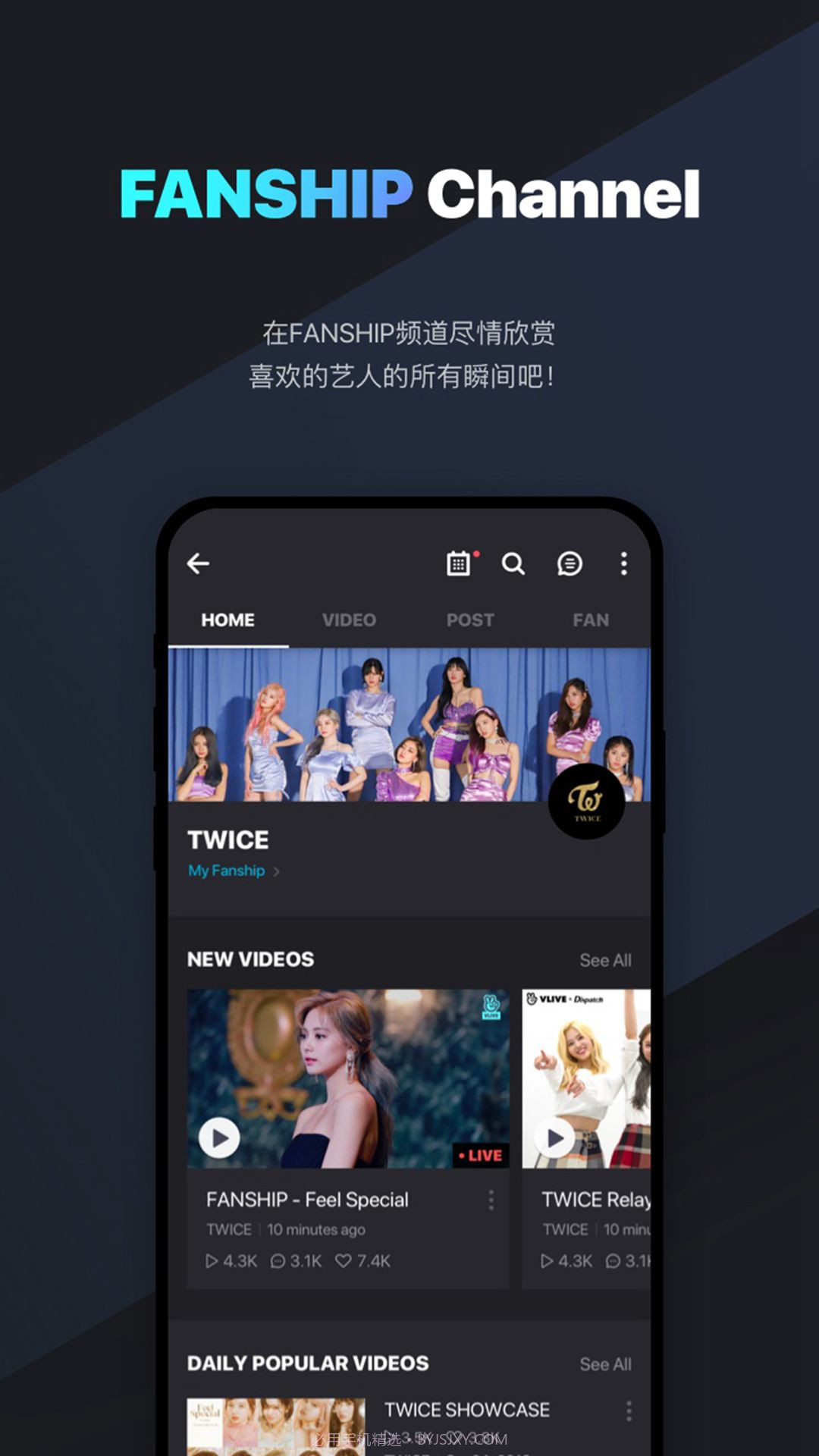
Task: Switch to the FAN tab
Action: click(591, 620)
